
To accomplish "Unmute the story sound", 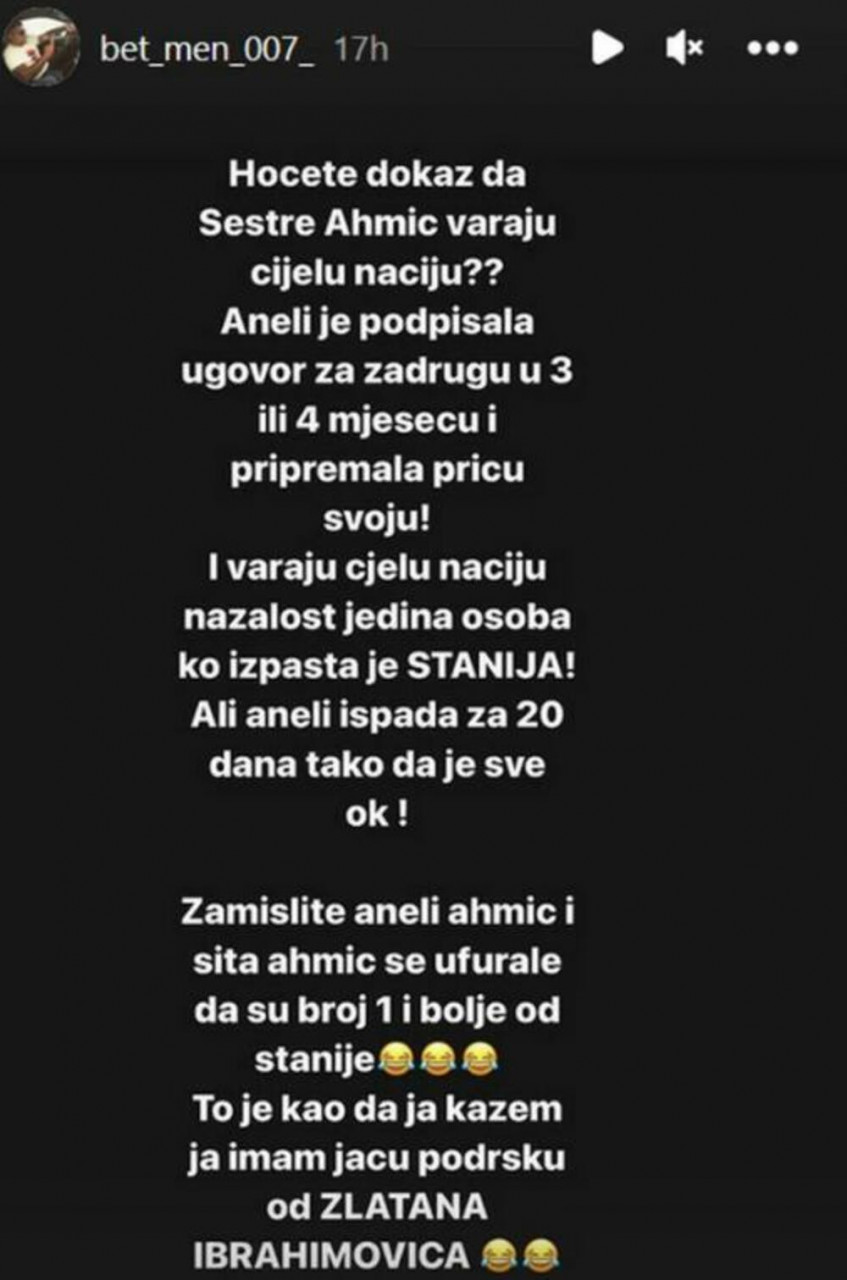I will click(685, 47).
